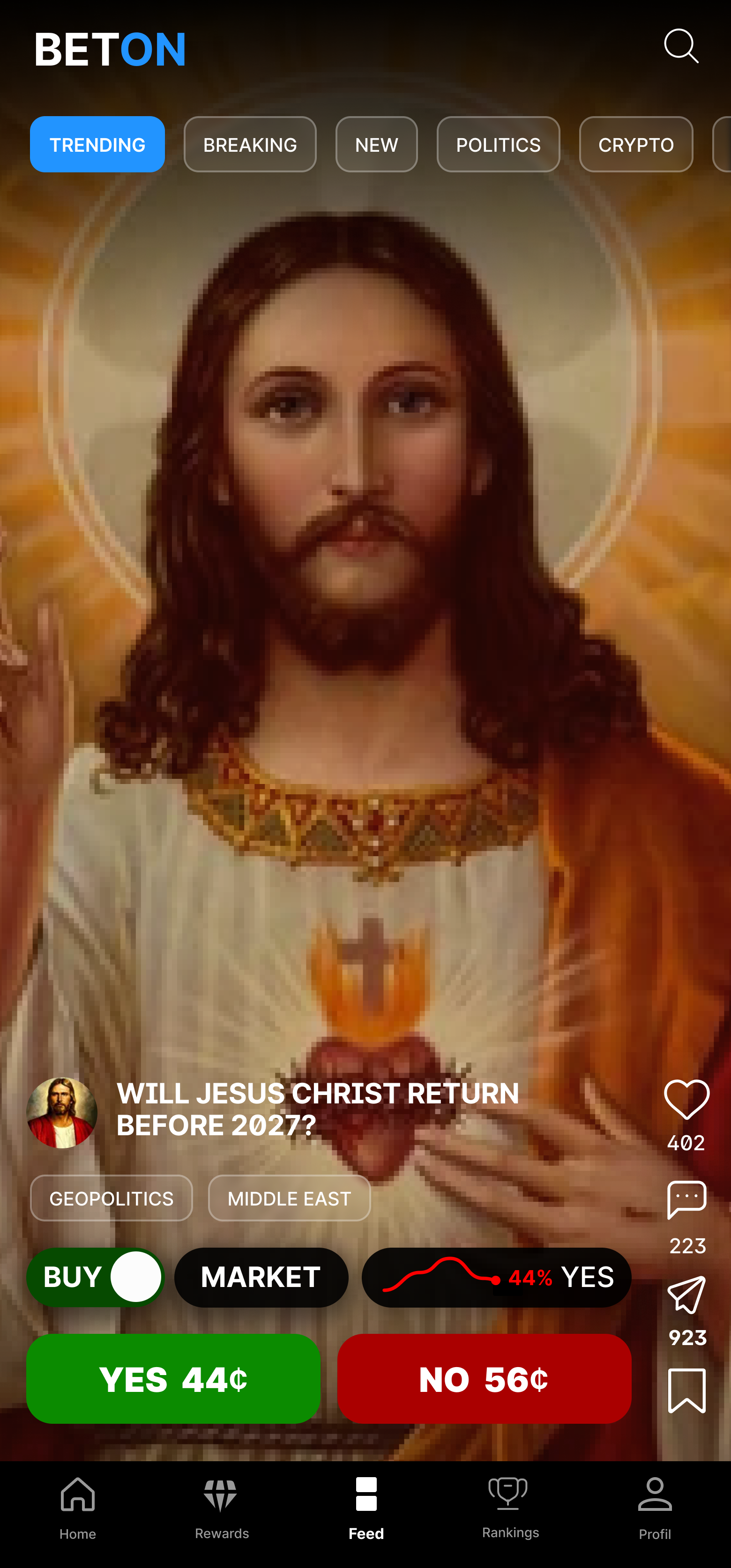This screenshot has height=1568, width=731.
Task: Go to the Home tab
Action: [77, 1508]
